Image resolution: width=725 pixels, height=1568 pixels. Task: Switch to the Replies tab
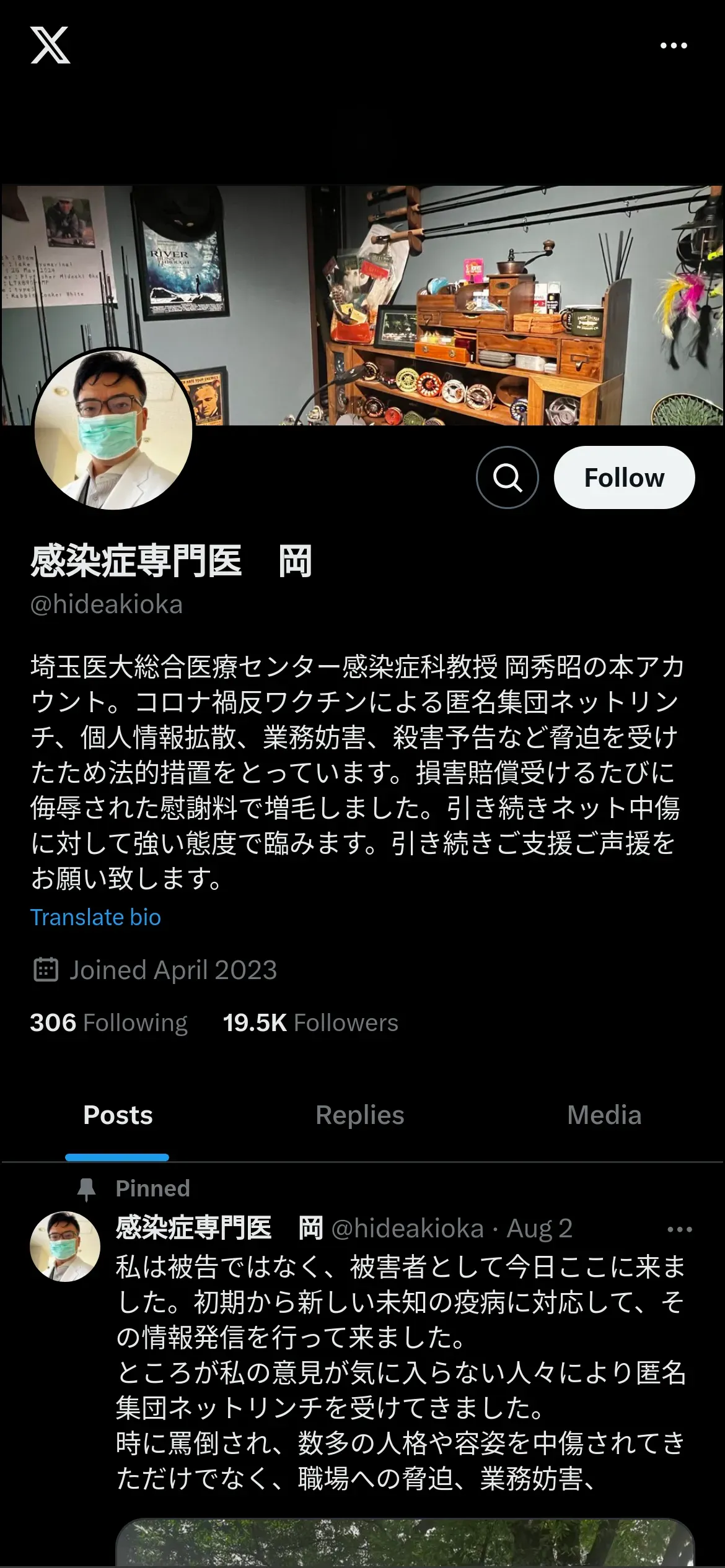pos(359,1115)
